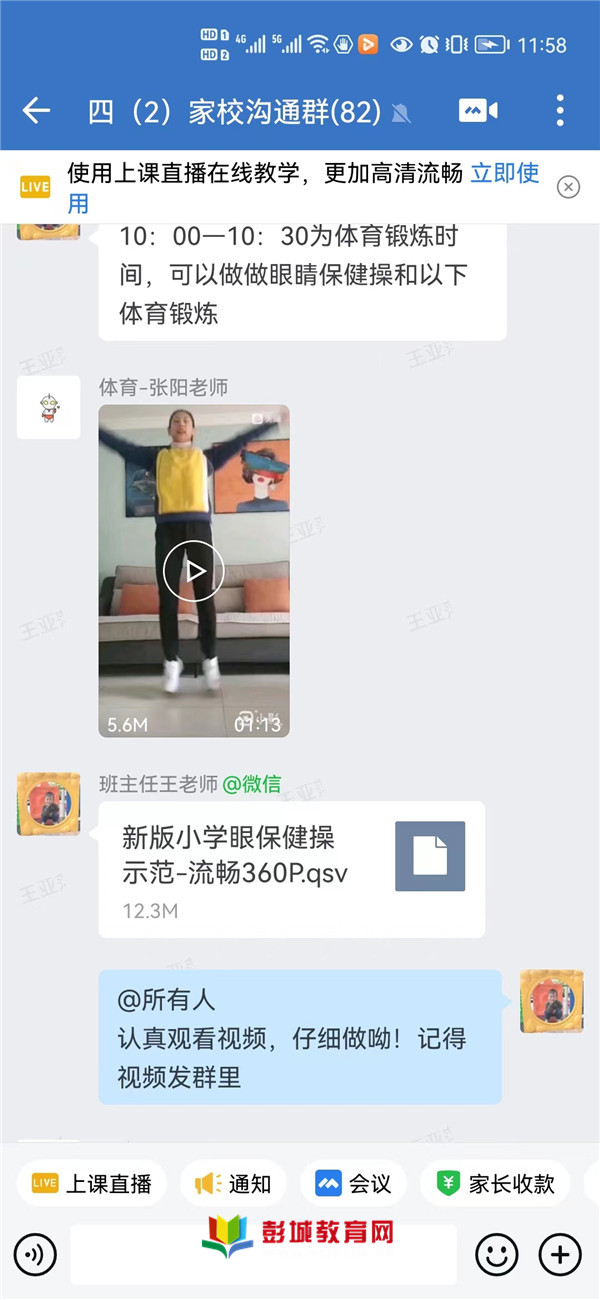Open the emoji picker
The height and width of the screenshot is (1300, 600).
(496, 1253)
